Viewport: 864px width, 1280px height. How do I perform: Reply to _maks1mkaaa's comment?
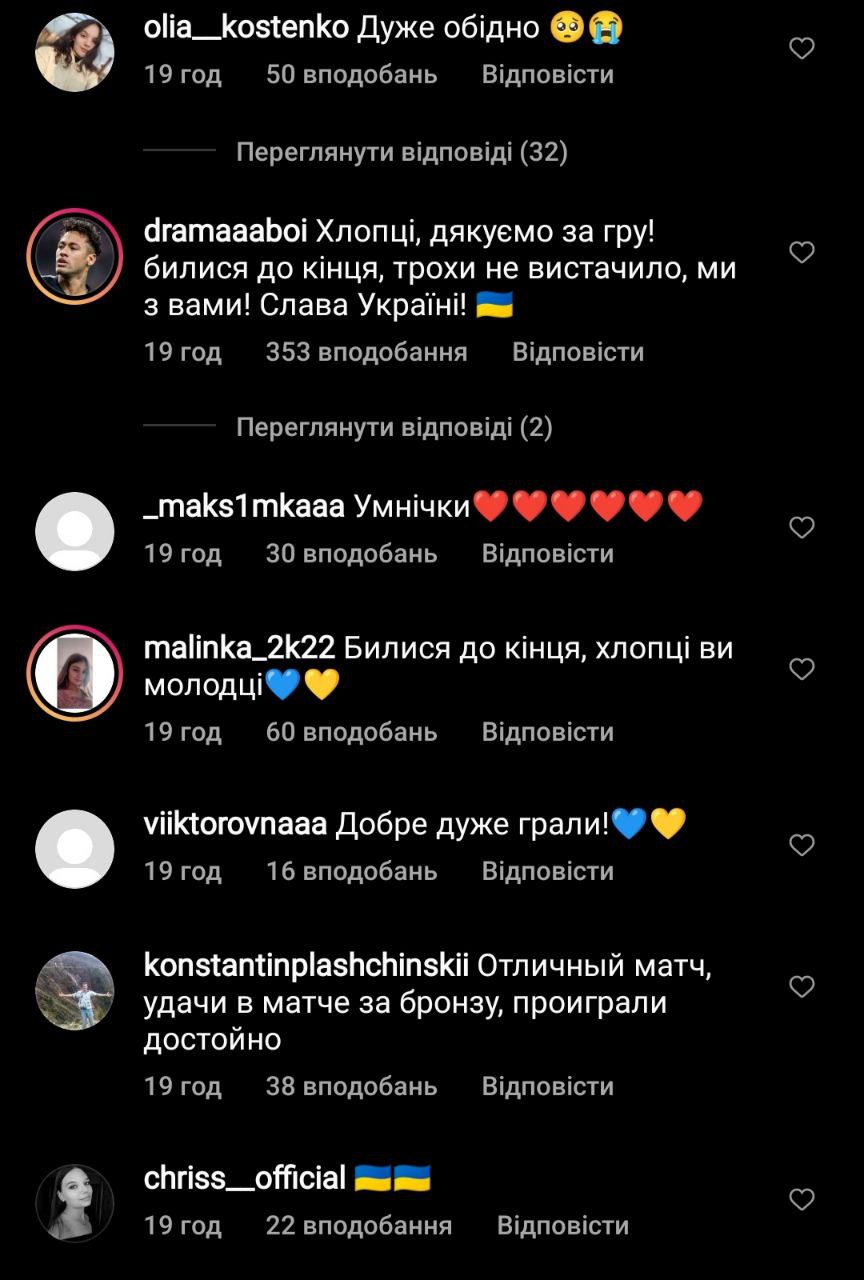[x=547, y=553]
